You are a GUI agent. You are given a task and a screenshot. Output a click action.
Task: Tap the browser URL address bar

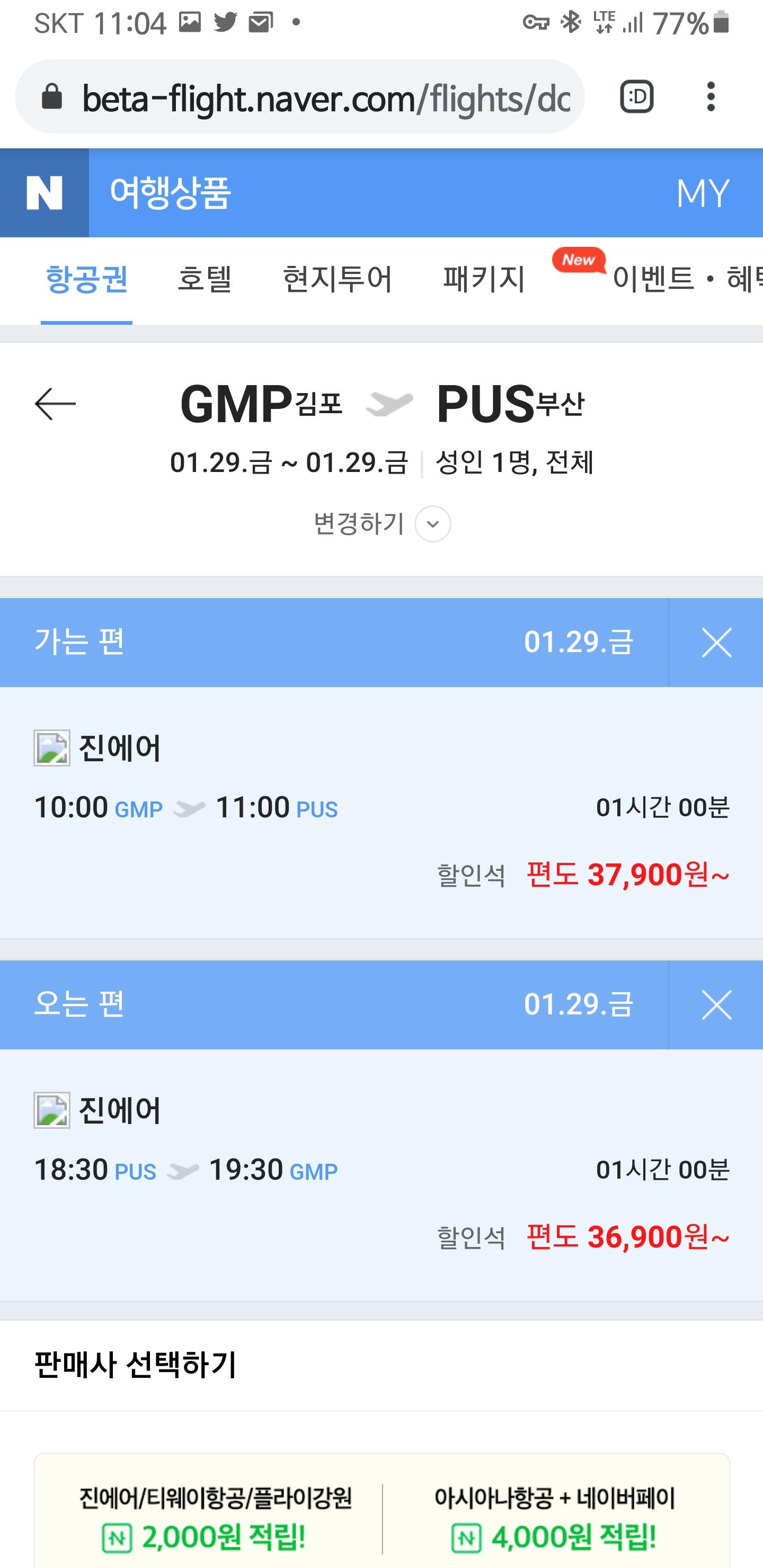tap(299, 97)
